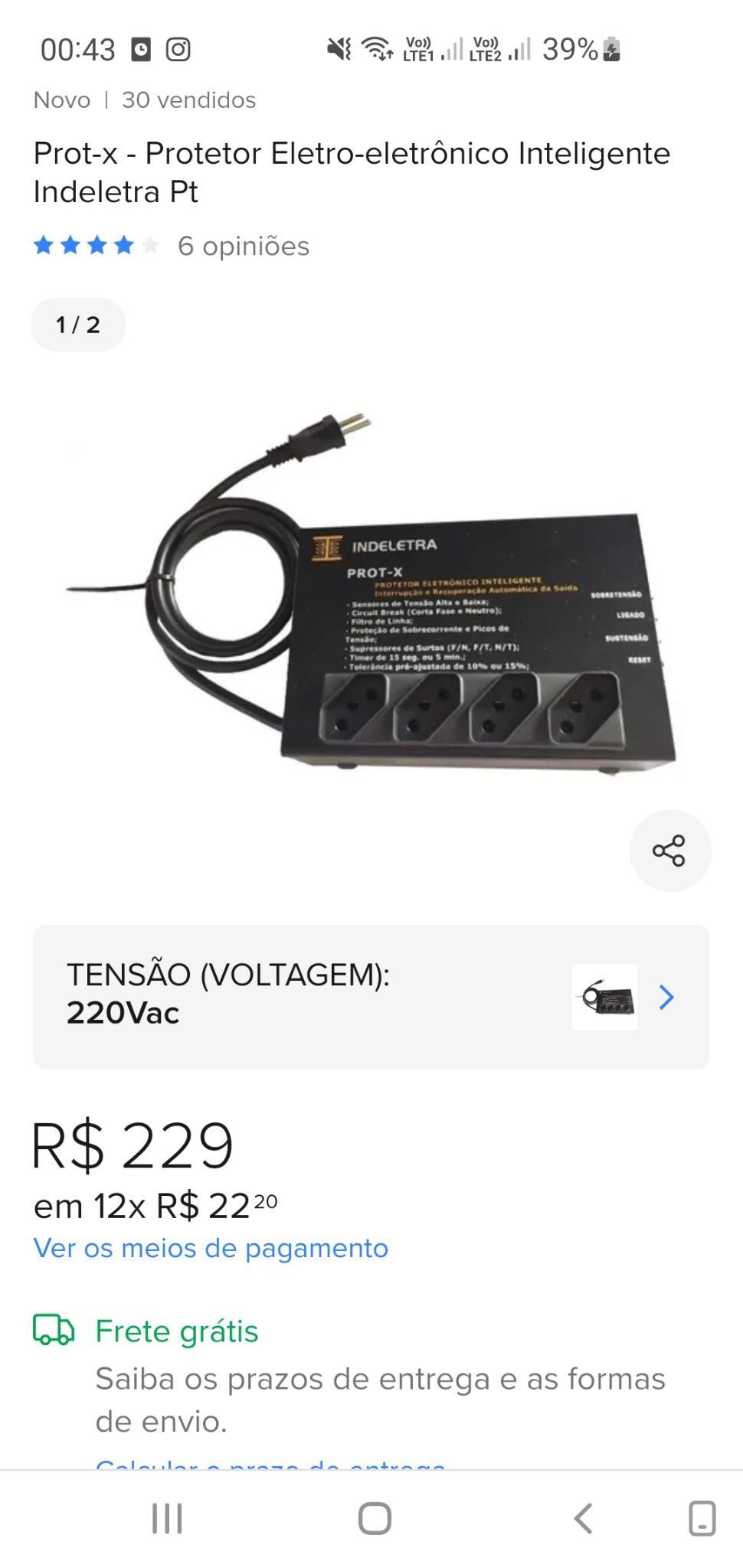Open the Prot-x product photo
This screenshot has height=1568, width=743.
[371, 590]
